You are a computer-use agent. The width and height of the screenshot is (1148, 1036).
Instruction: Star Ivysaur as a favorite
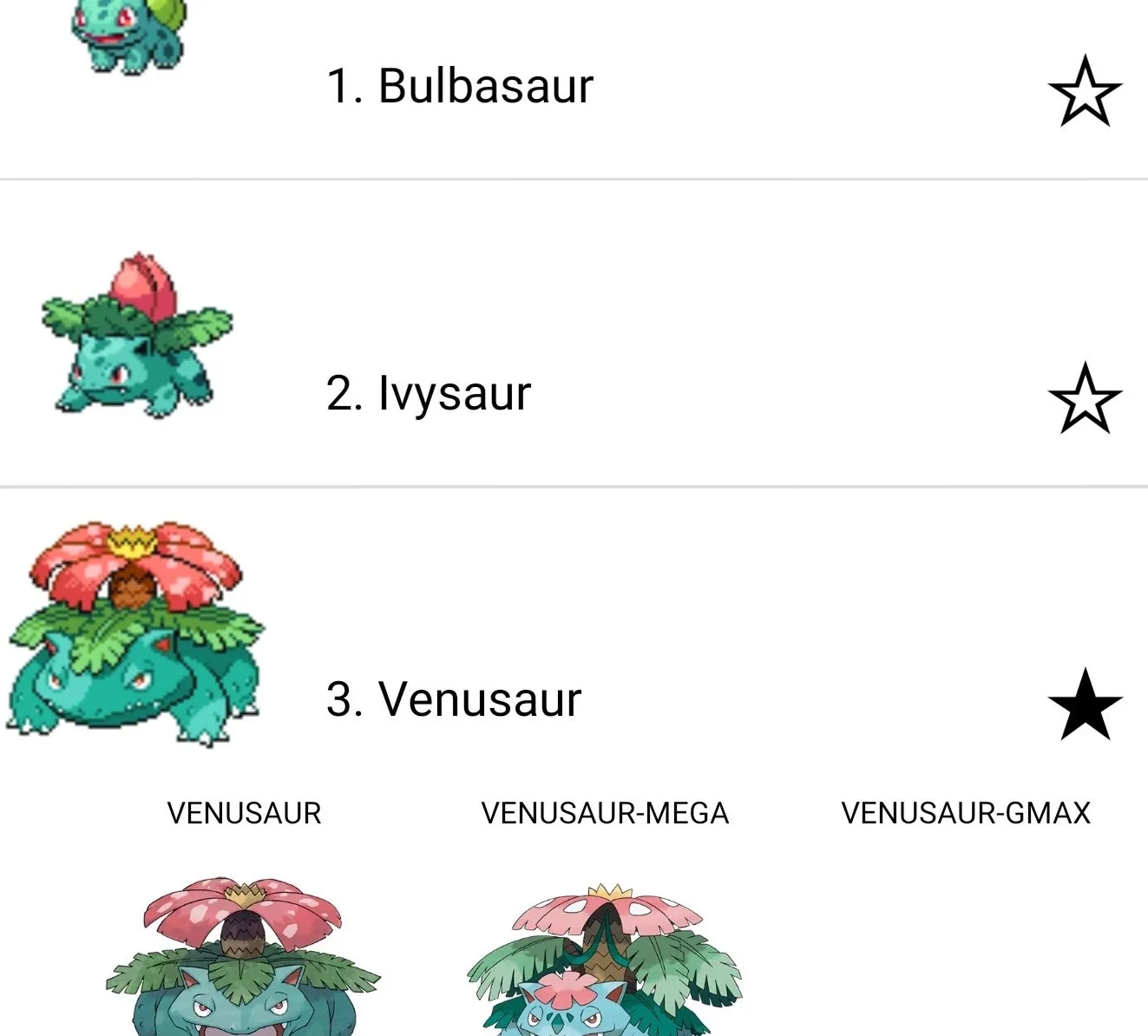1085,398
